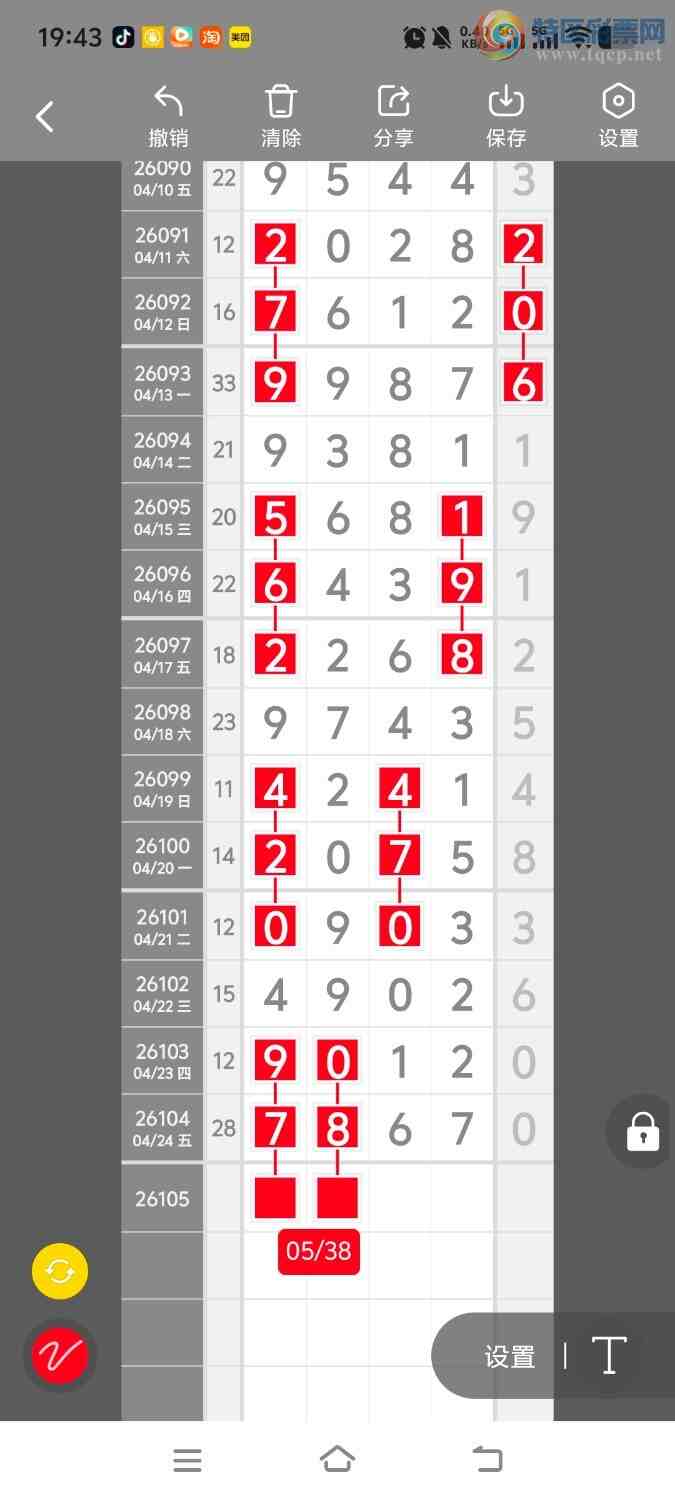Screen dimensions: 675x1500
Task: Choose the T text tool
Action: point(608,1356)
